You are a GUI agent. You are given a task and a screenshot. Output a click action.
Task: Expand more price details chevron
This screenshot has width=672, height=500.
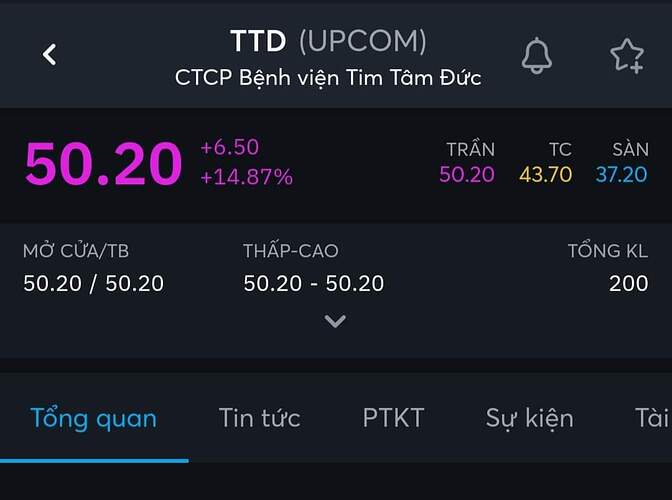[x=335, y=322]
